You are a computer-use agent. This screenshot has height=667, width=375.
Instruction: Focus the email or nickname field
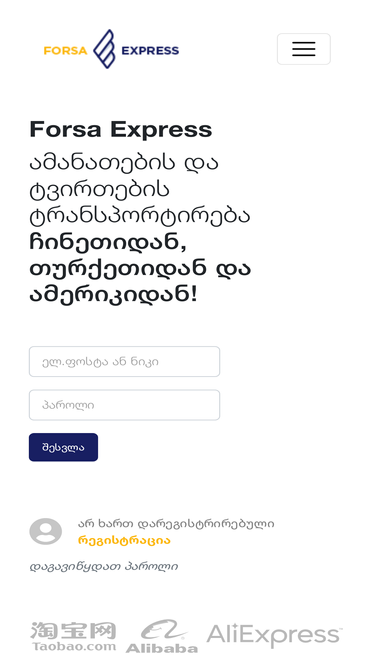[x=124, y=362]
